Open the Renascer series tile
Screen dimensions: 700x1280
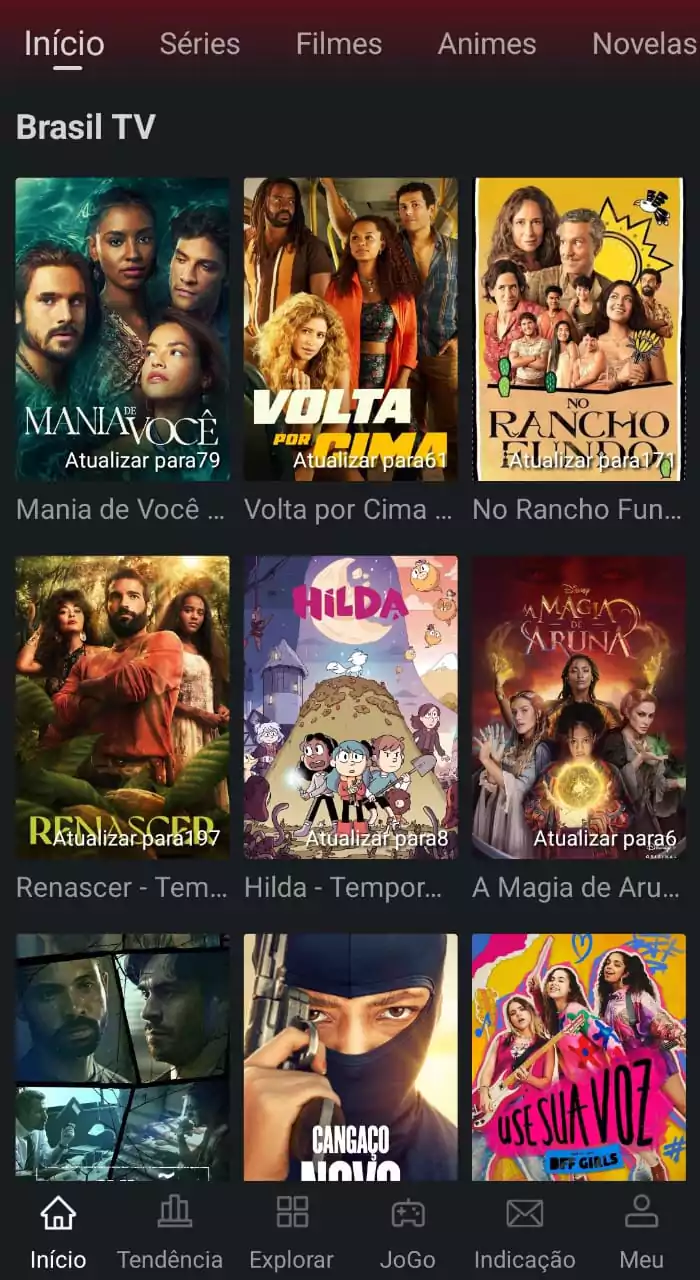(x=122, y=707)
